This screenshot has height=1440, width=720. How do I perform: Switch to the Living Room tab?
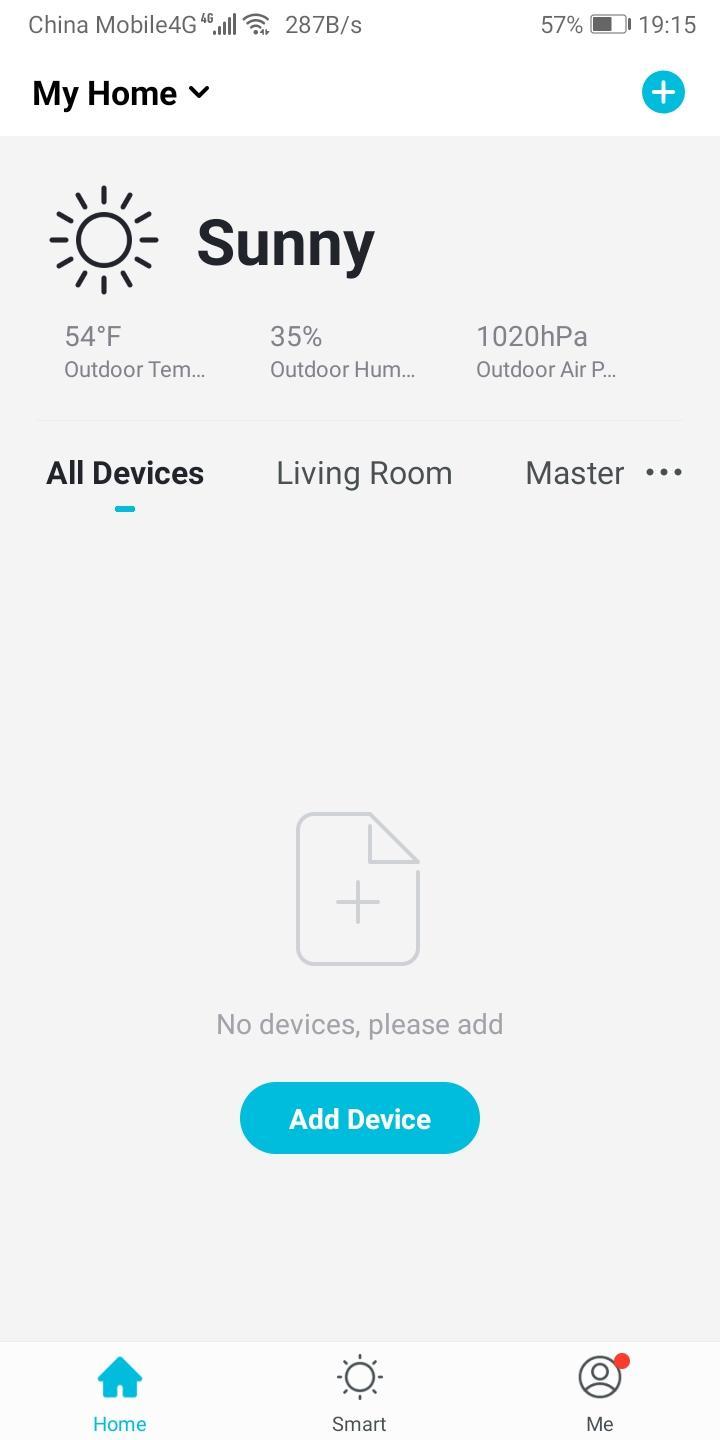click(364, 473)
